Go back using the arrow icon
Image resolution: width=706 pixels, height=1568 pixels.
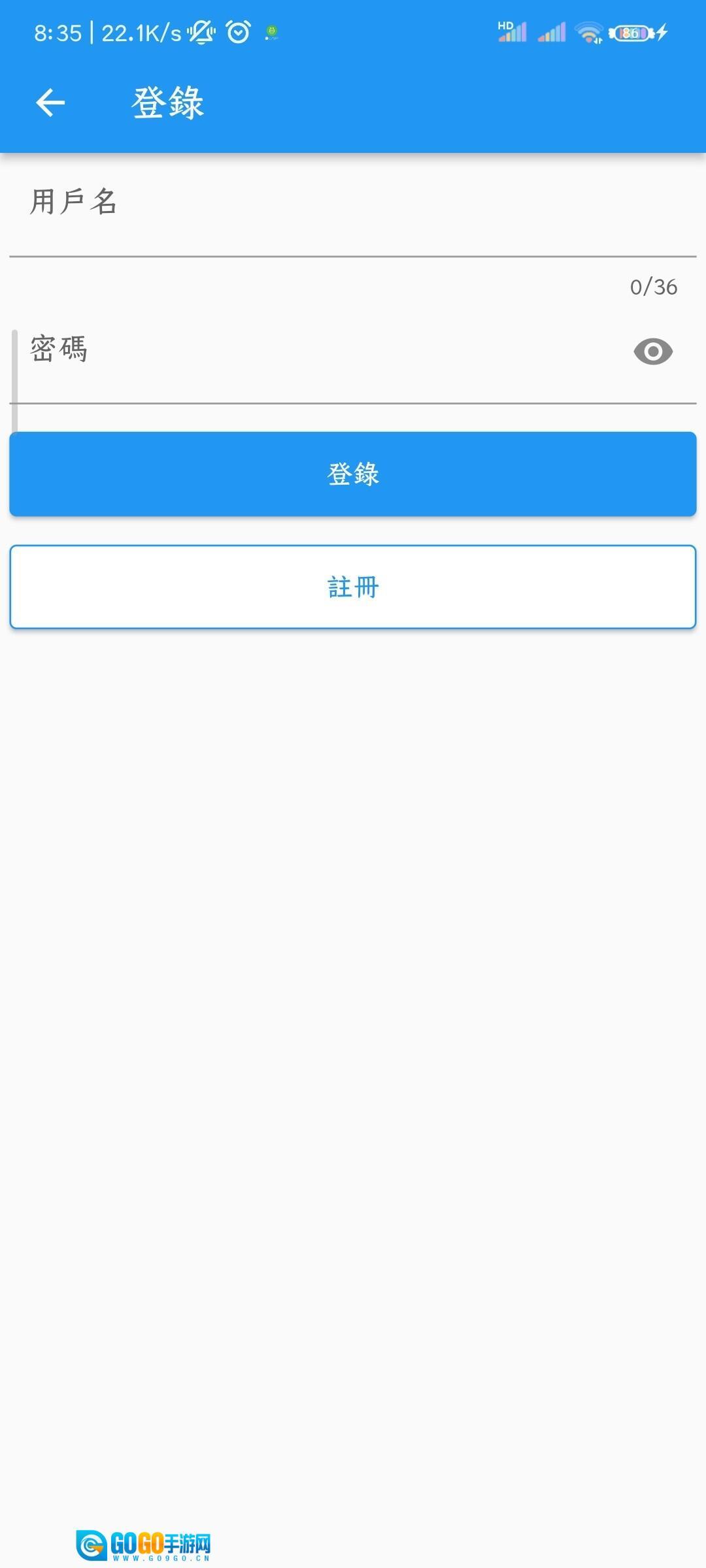tap(50, 103)
